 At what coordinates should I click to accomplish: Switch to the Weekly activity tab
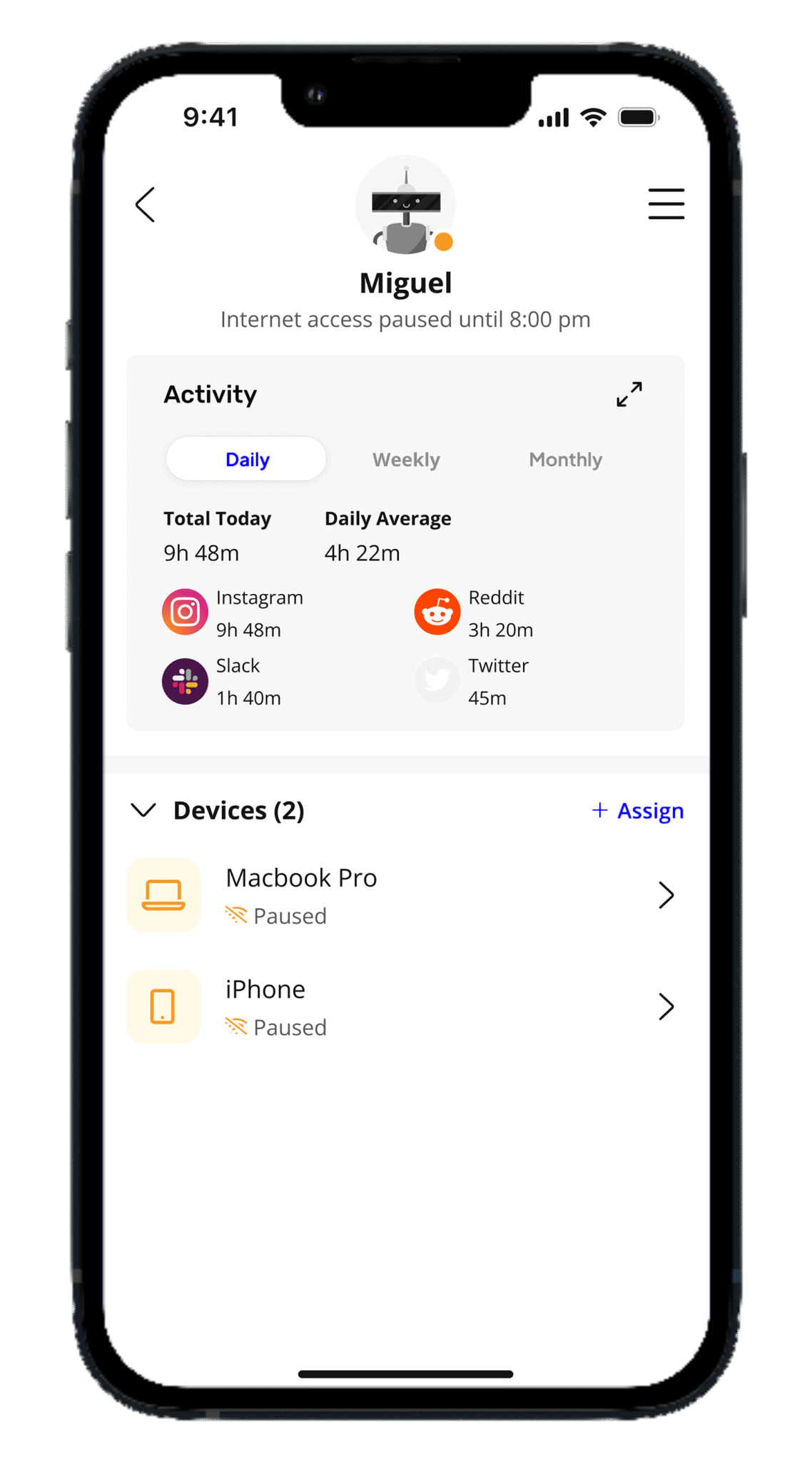click(406, 459)
